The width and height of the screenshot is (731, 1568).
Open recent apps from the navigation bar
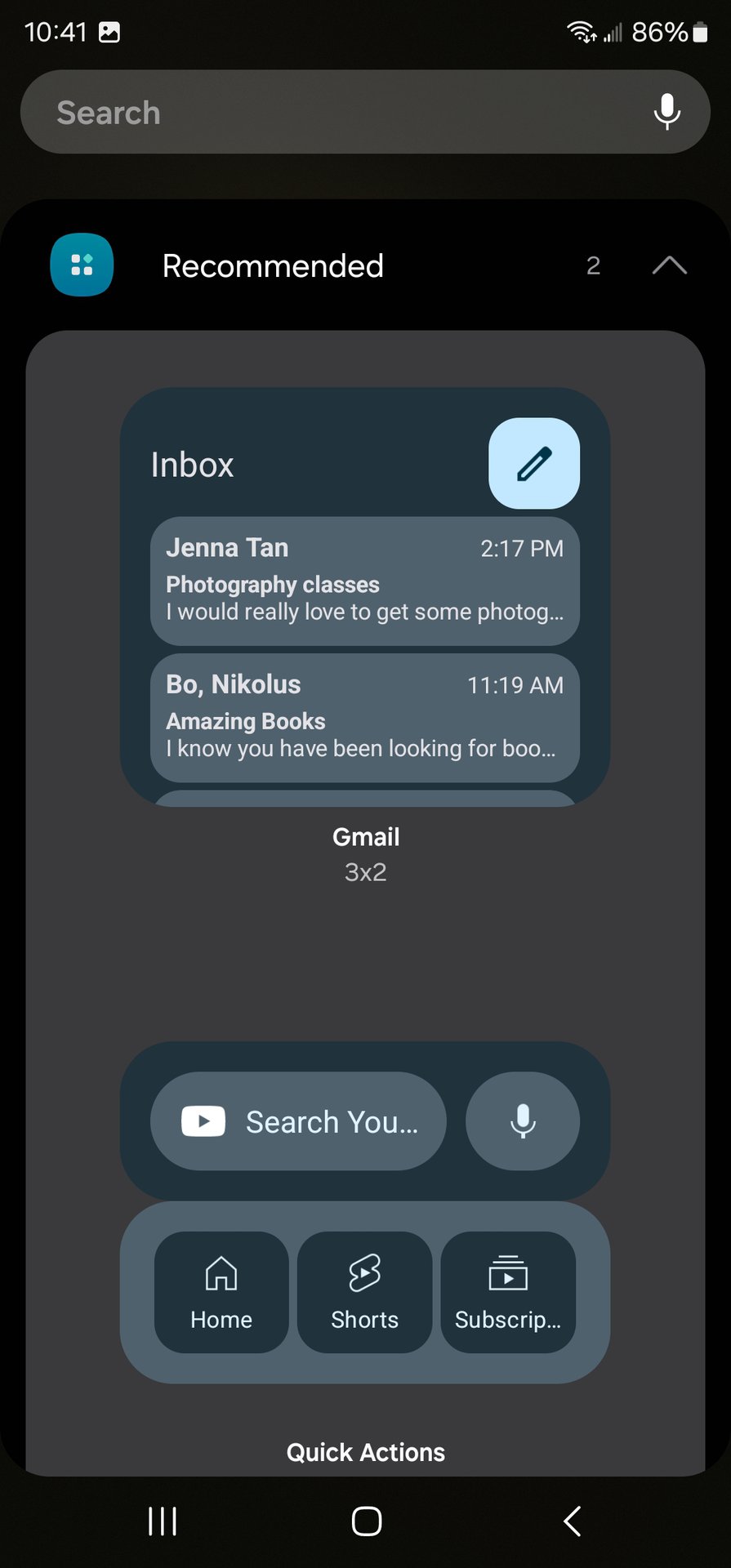(163, 1521)
